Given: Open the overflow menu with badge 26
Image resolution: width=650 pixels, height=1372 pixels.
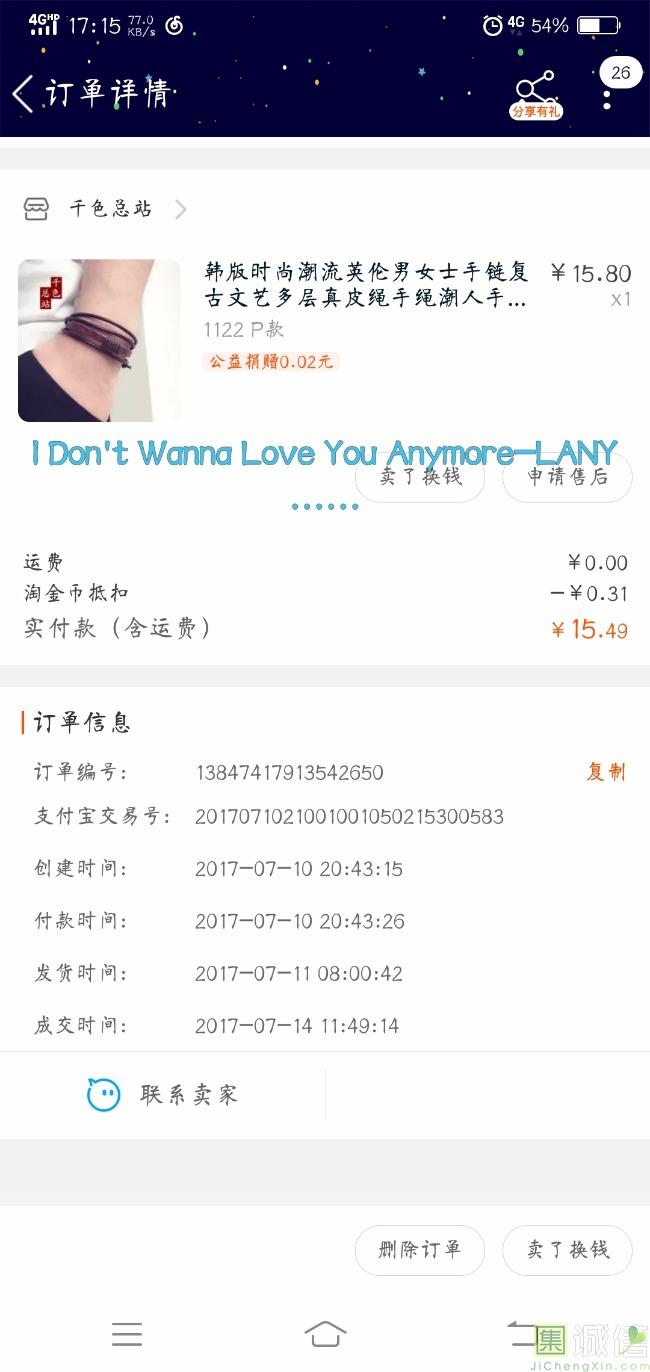Looking at the screenshot, I should (x=607, y=94).
